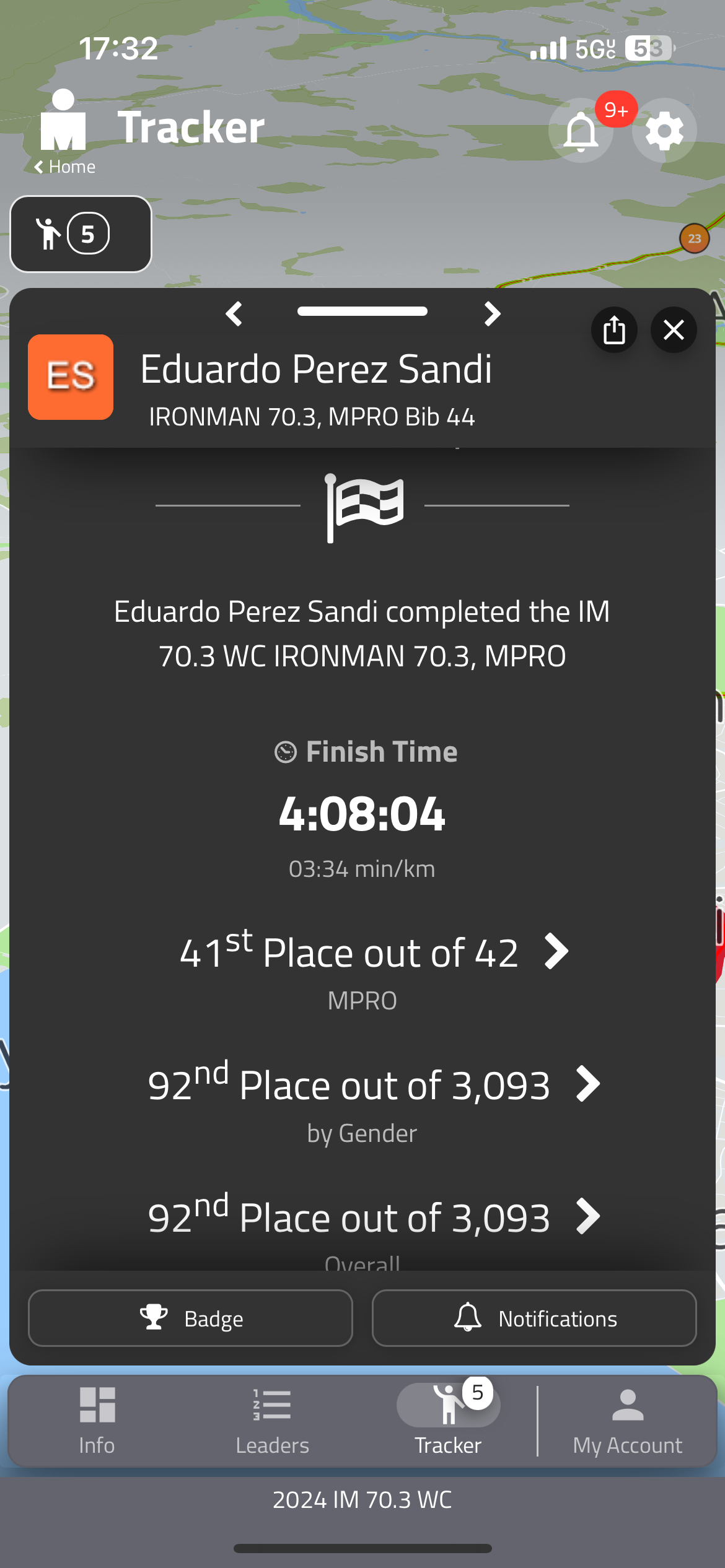Share Eduardo Perez Sandi's result
The height and width of the screenshot is (1568, 725).
(x=614, y=329)
